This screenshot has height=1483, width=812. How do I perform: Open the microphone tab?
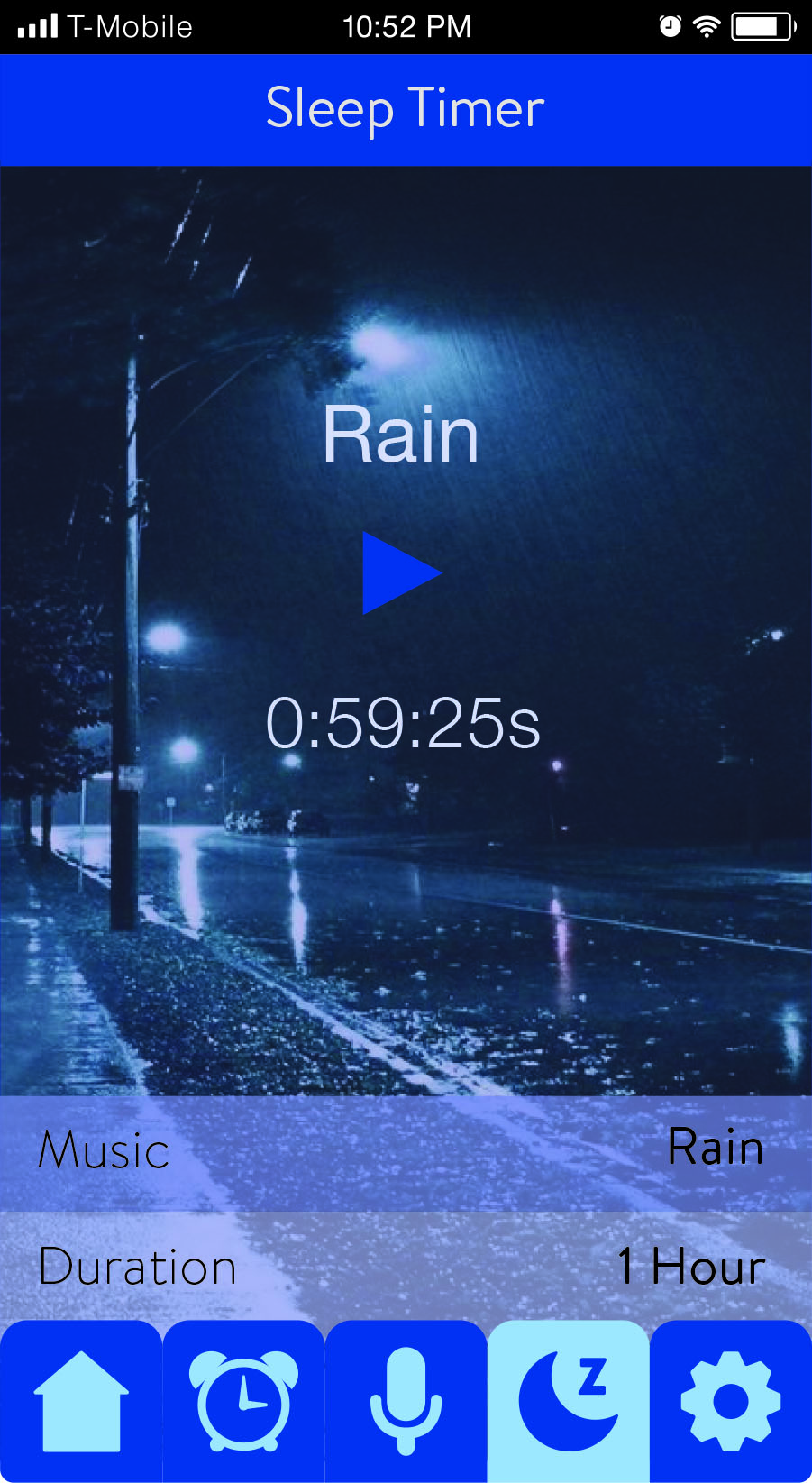click(x=406, y=1402)
